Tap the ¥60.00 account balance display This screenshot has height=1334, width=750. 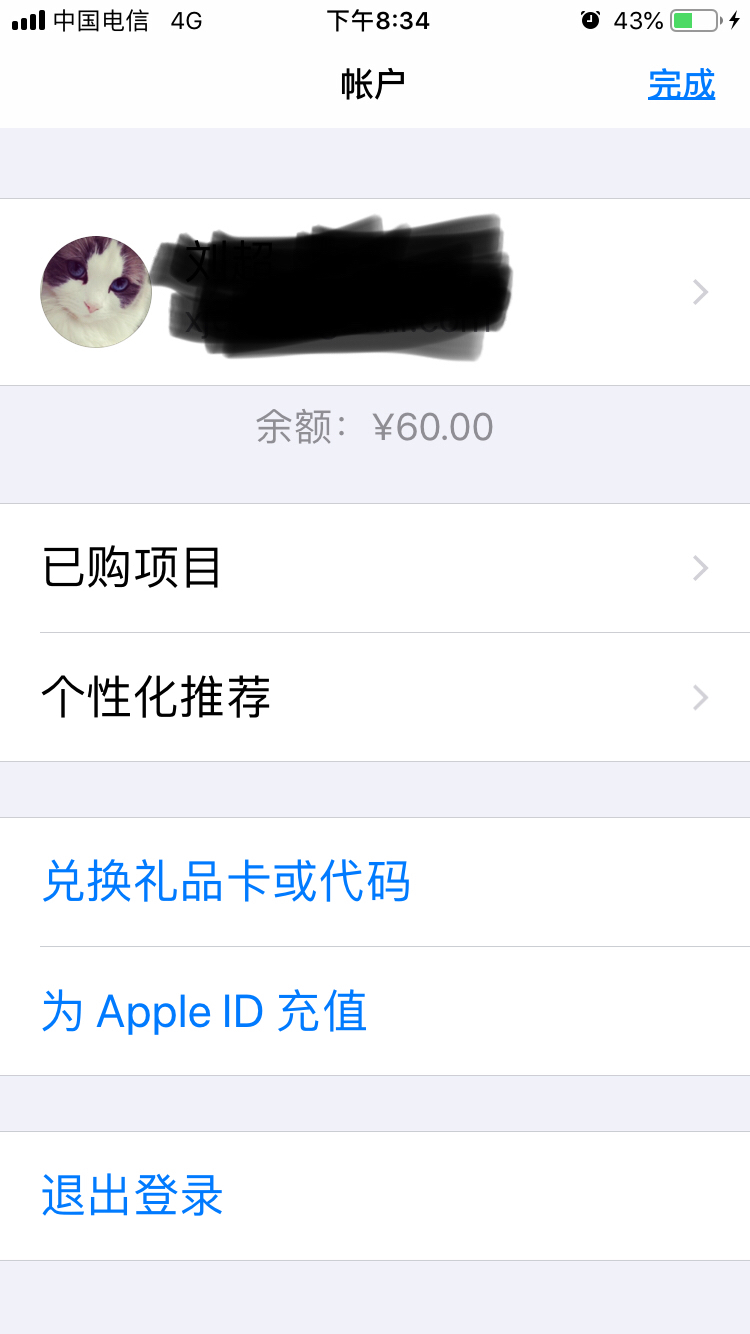pyautogui.click(x=375, y=426)
